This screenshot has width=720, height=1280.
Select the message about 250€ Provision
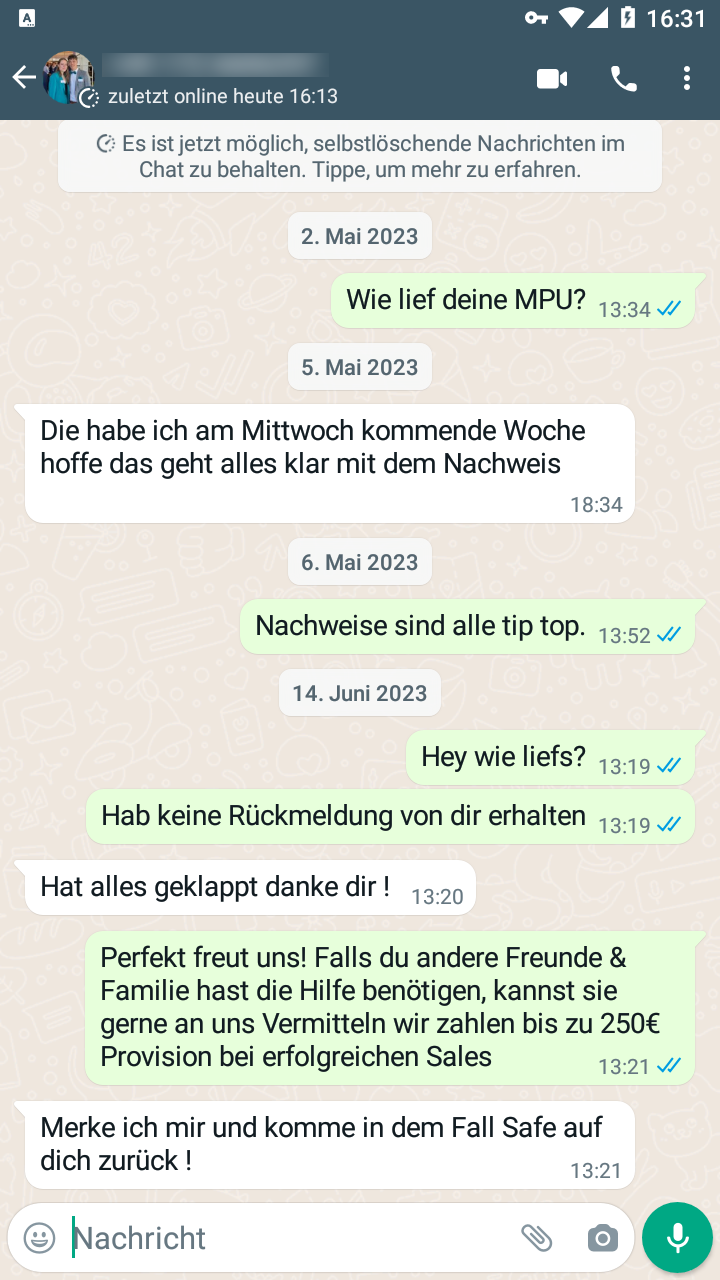[x=390, y=1005]
